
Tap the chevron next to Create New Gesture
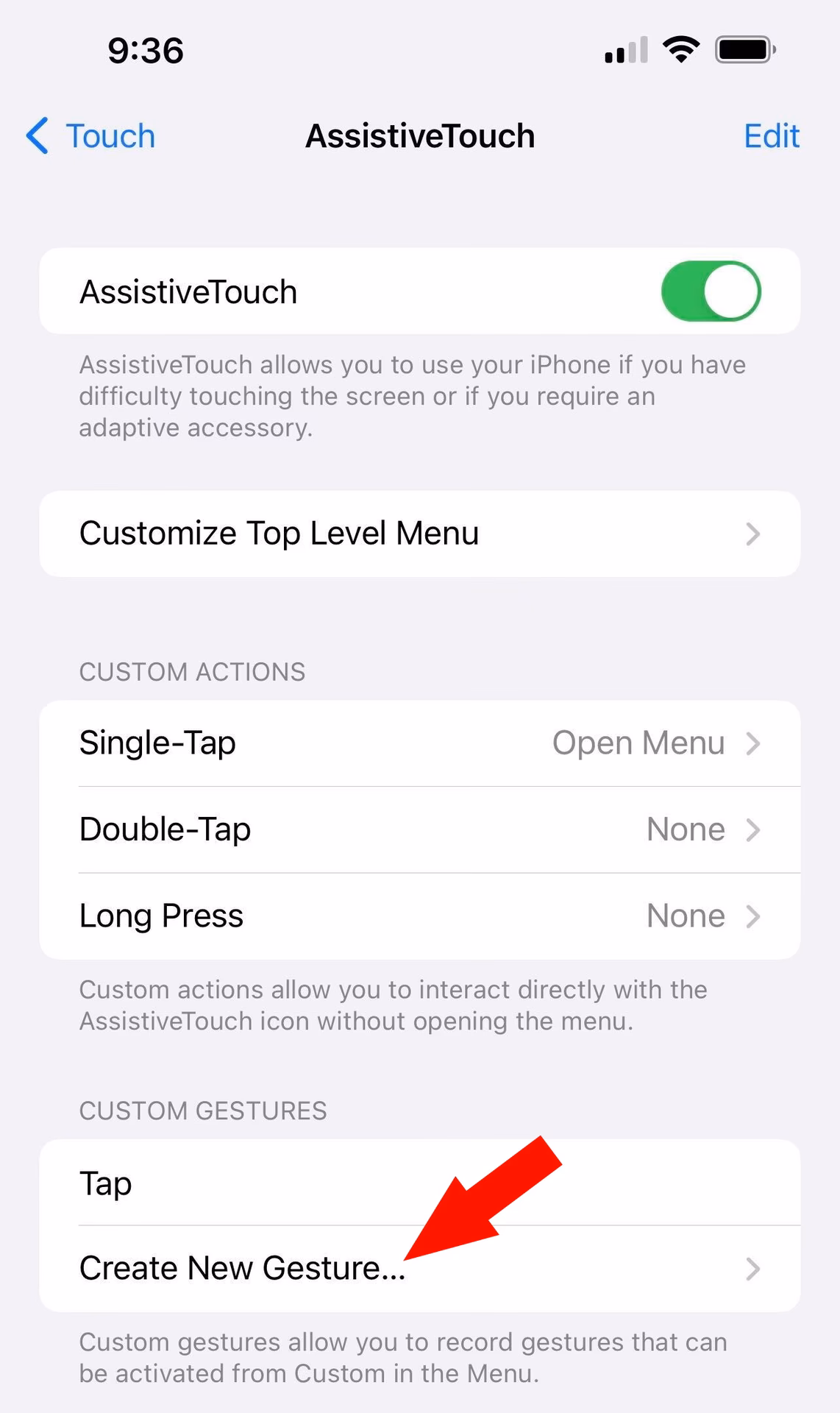(x=752, y=1268)
